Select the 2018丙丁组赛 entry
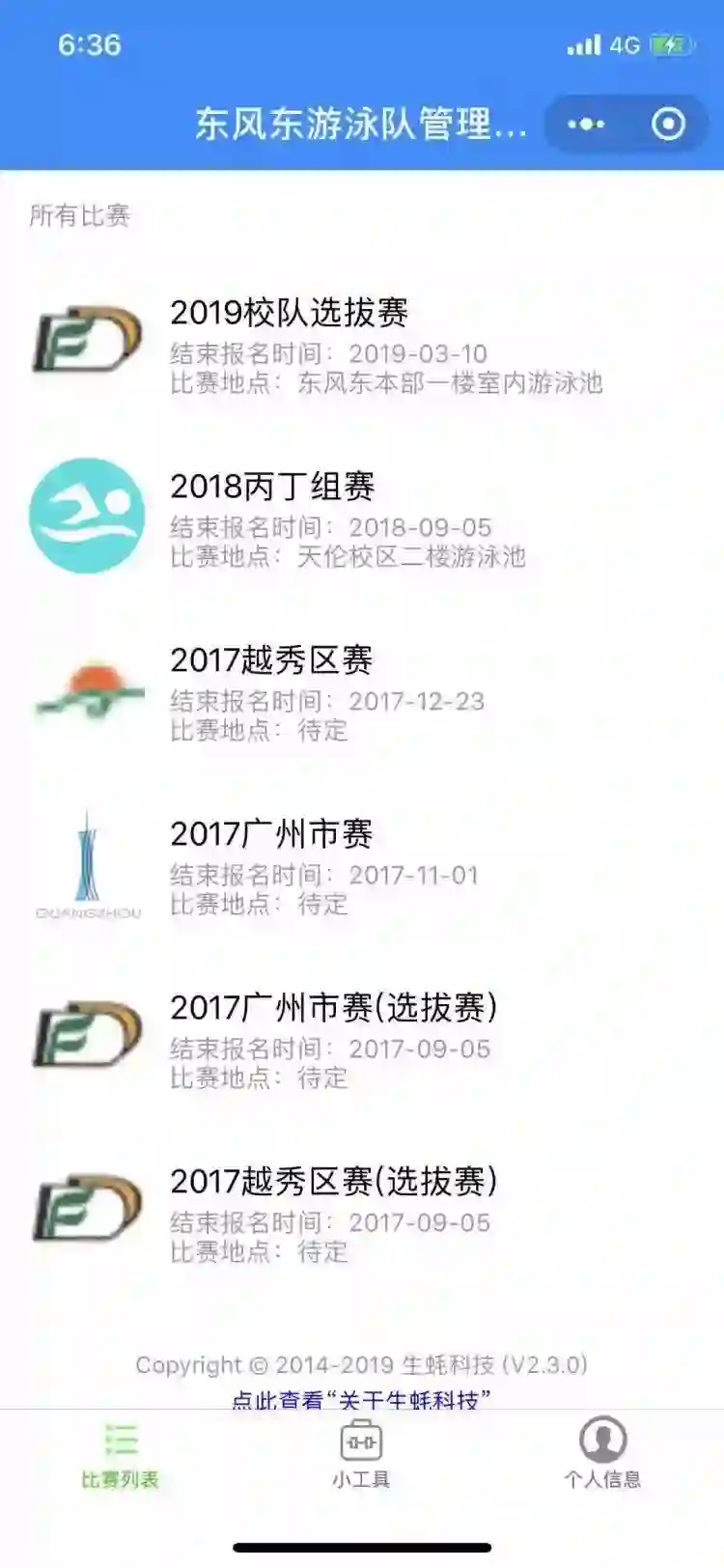724x1568 pixels. (362, 518)
